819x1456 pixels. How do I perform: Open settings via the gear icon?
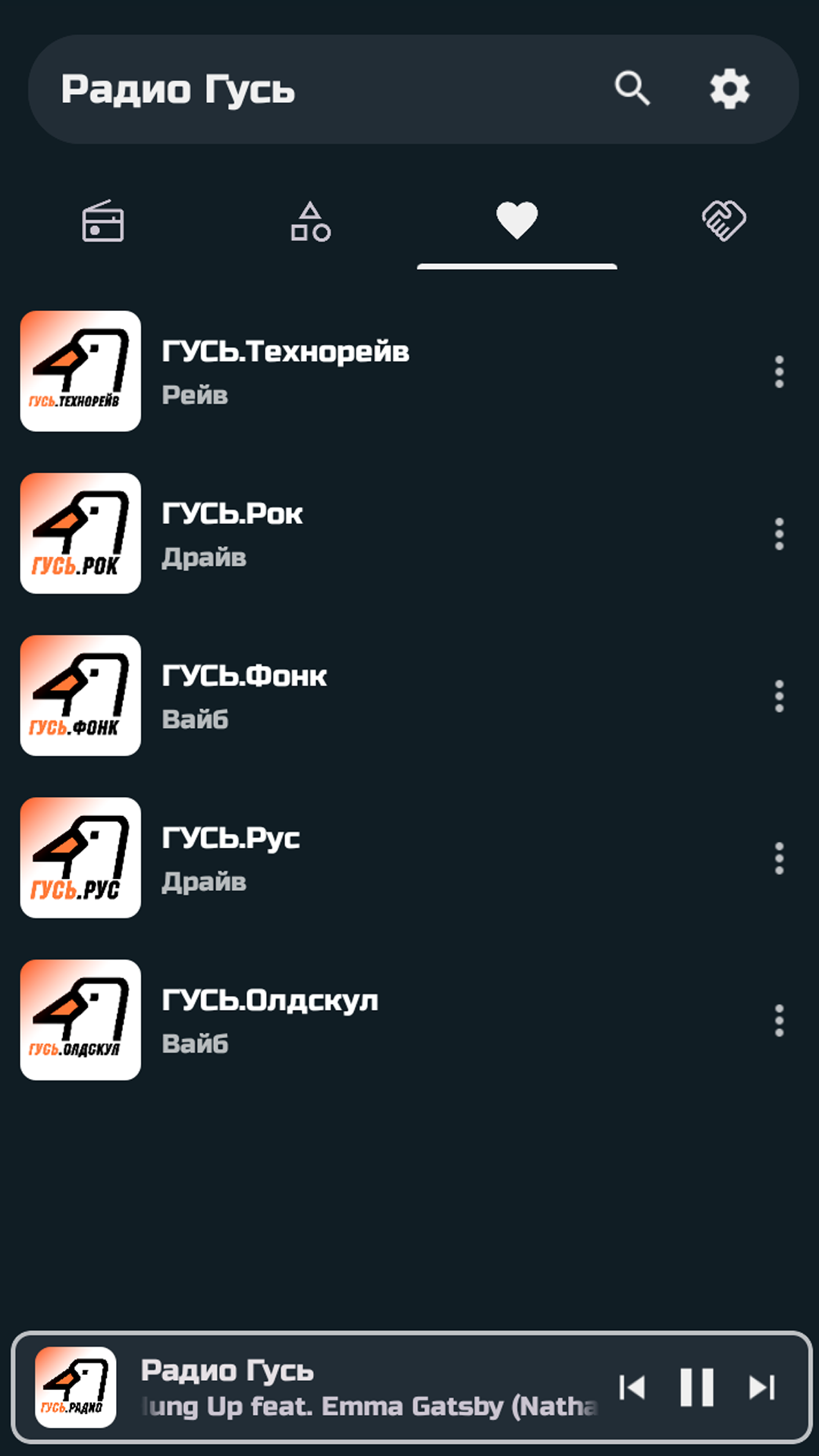pyautogui.click(x=730, y=89)
